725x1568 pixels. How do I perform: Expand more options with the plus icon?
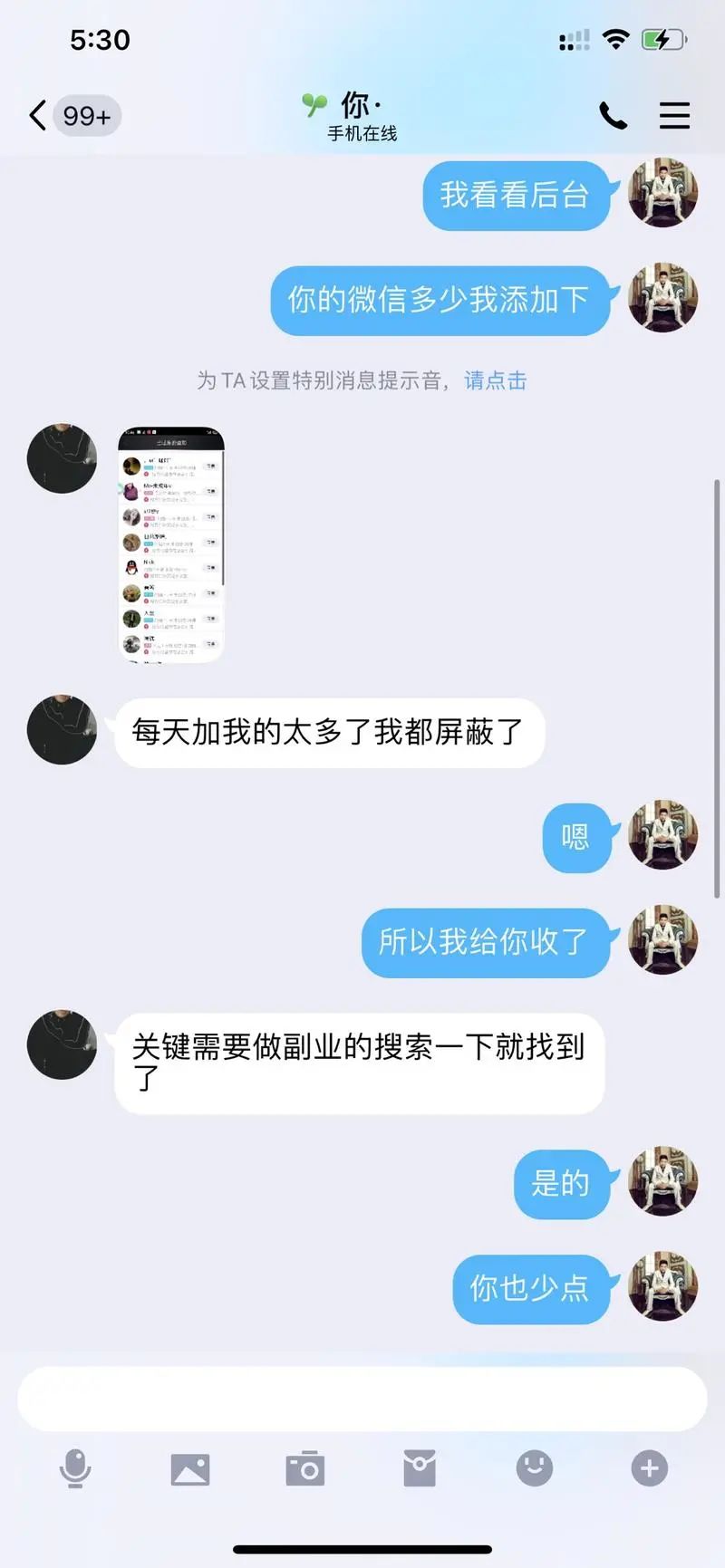649,1468
